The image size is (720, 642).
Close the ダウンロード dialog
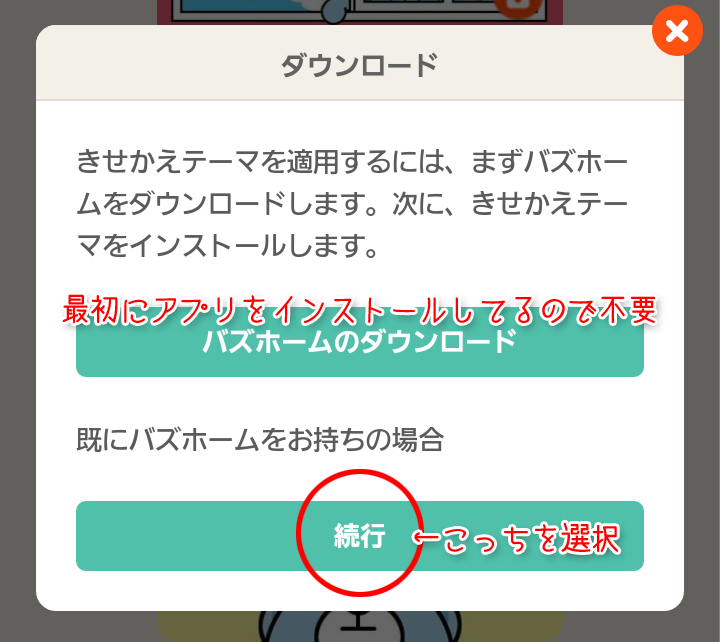point(677,33)
